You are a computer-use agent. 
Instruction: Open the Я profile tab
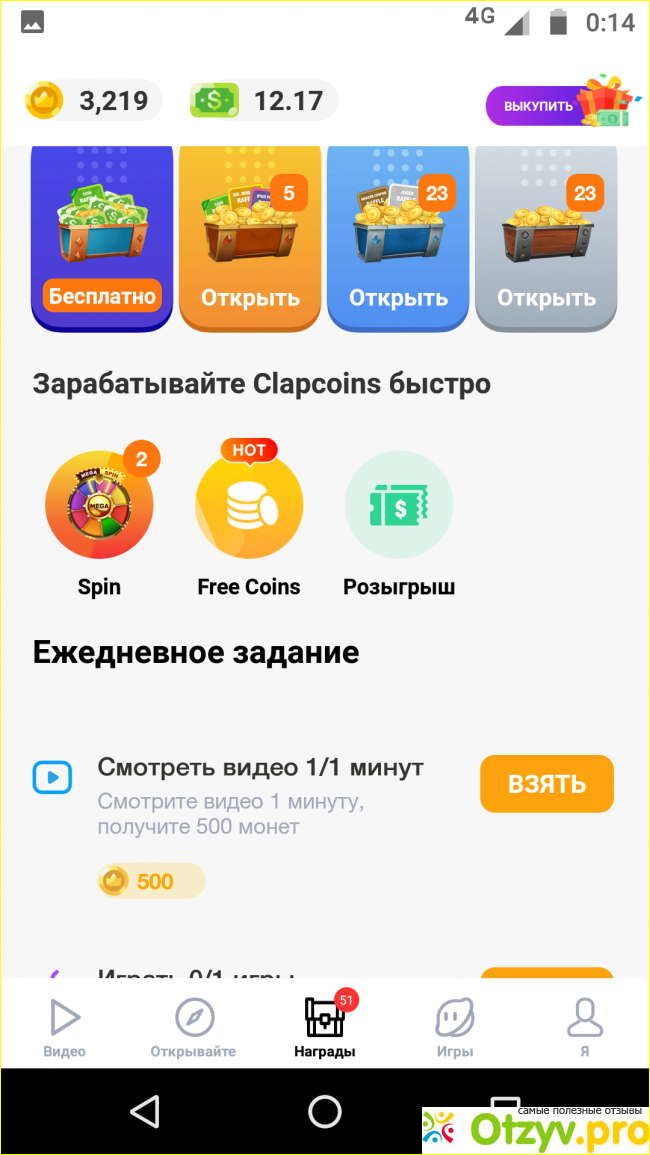[x=585, y=1028]
